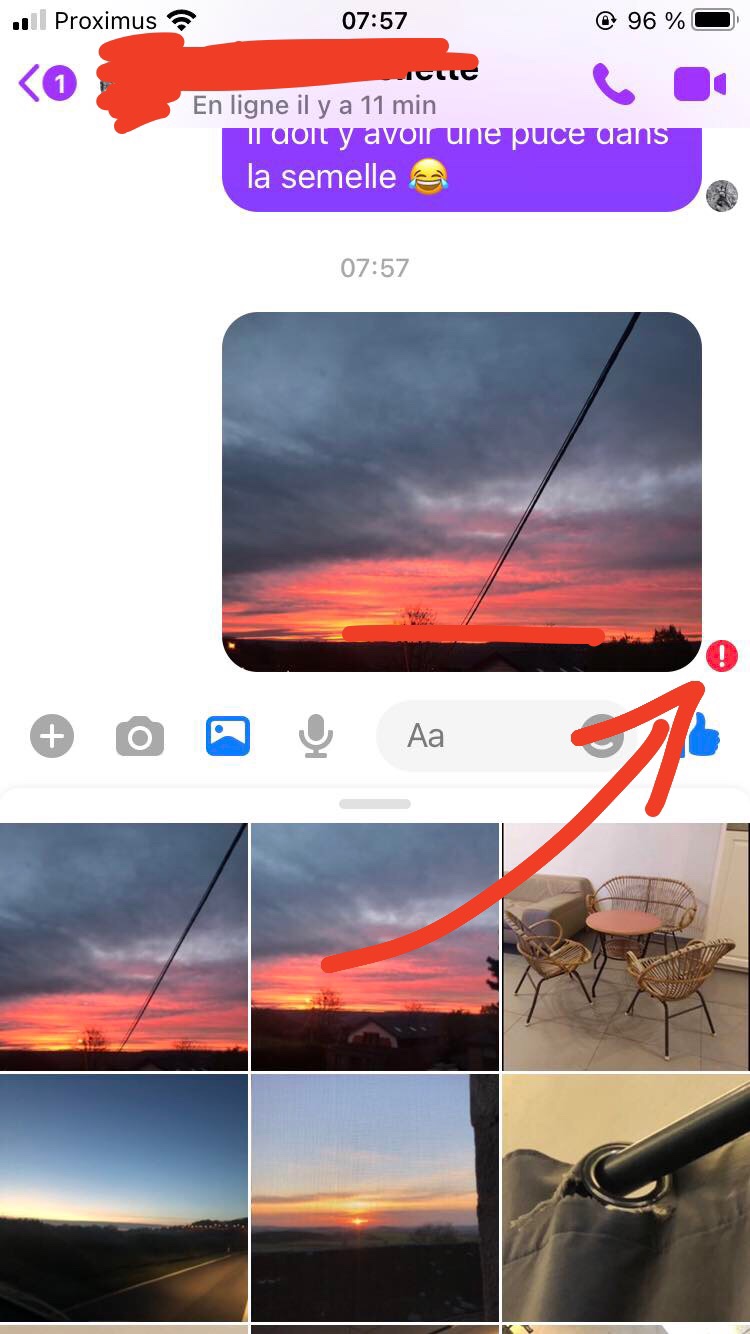Go back to the chats list

tap(47, 84)
